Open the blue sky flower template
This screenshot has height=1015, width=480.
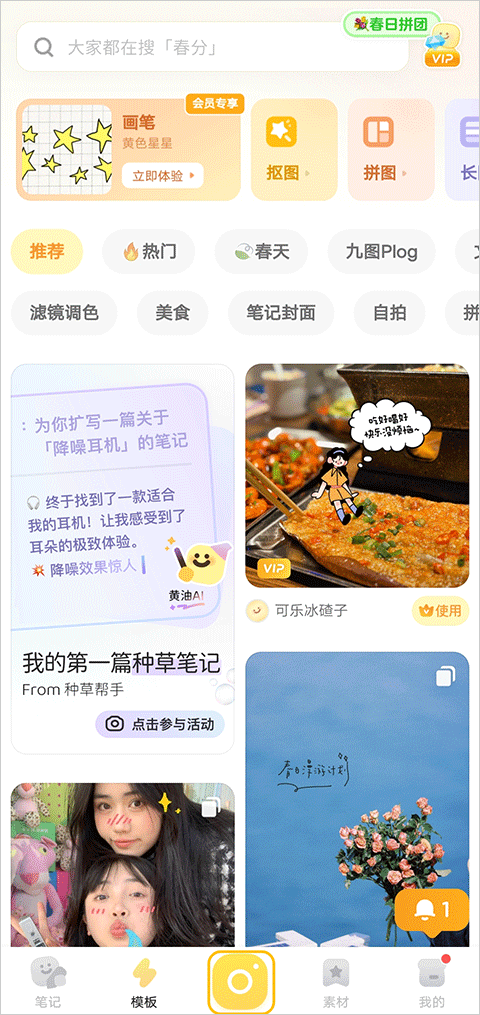[357, 799]
